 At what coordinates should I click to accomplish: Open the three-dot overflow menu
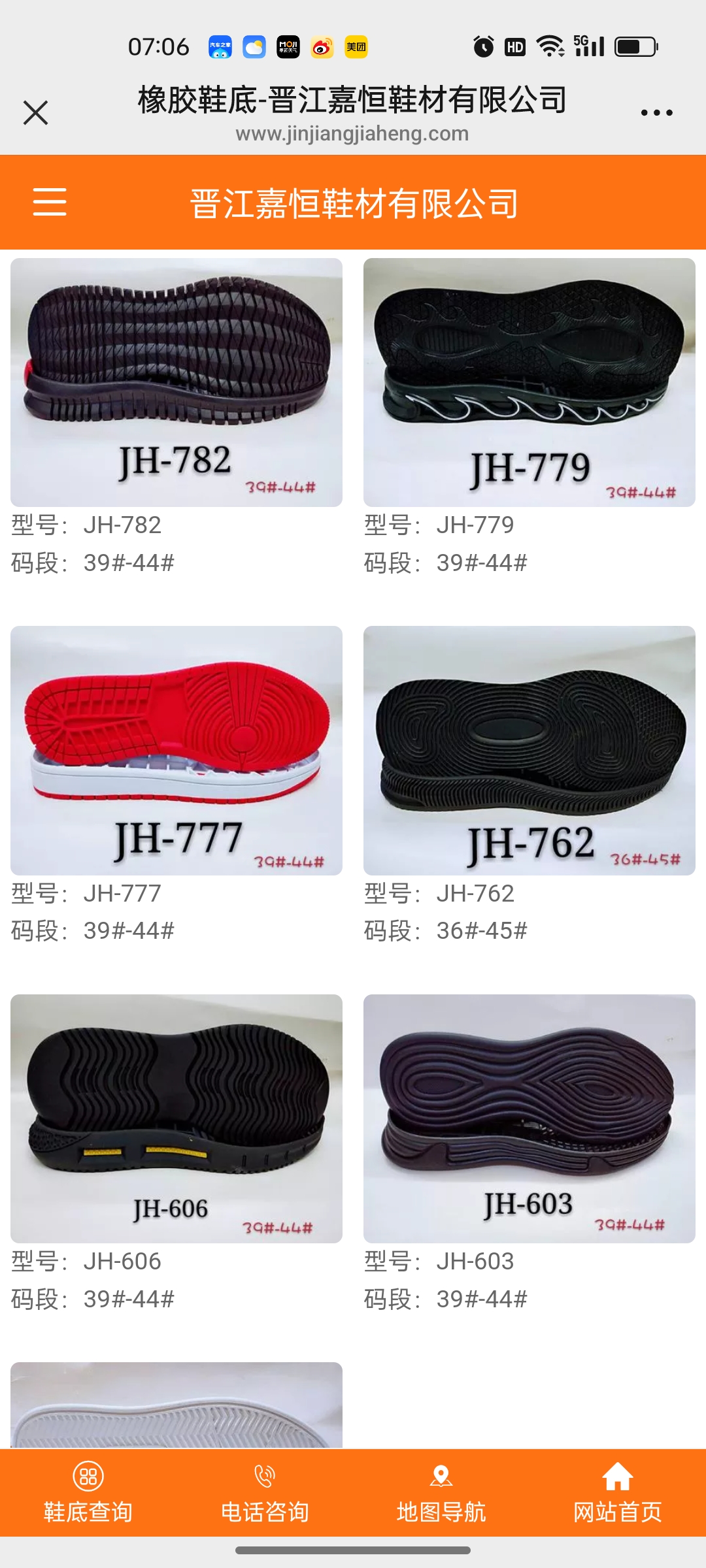pyautogui.click(x=656, y=112)
